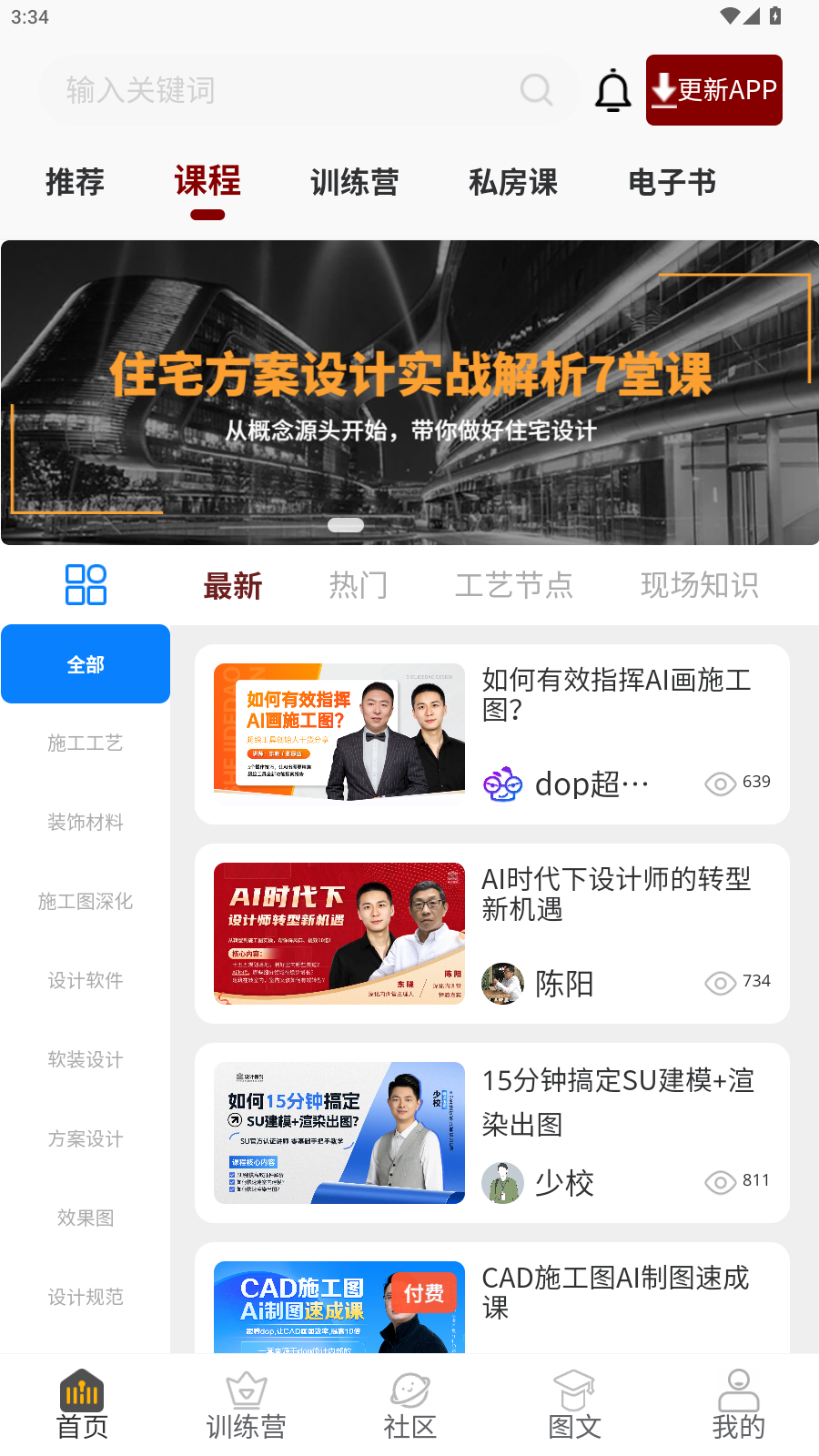Open the 现场知识 section
This screenshot has height=1456, width=819.
click(699, 585)
